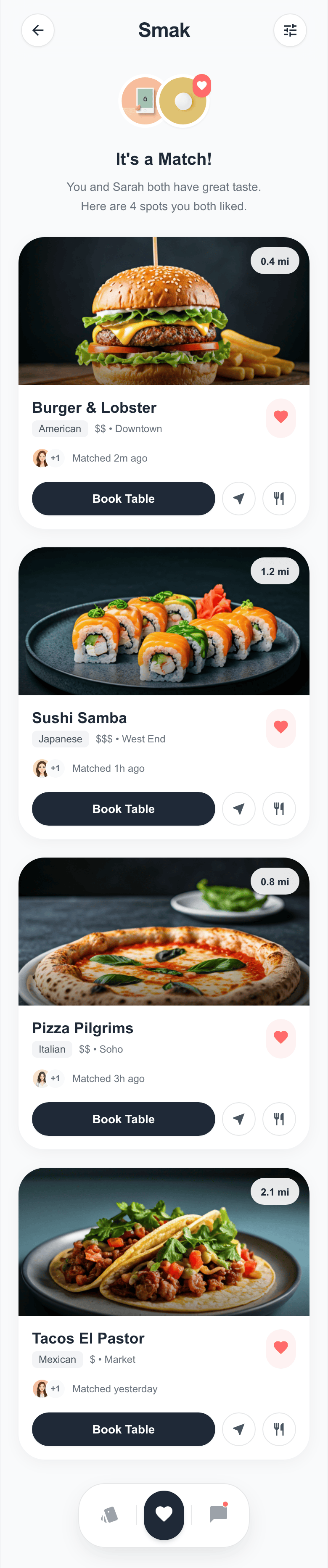Screen dimensions: 328x1568
Task: Go back using the arrow button
Action: pos(38,30)
